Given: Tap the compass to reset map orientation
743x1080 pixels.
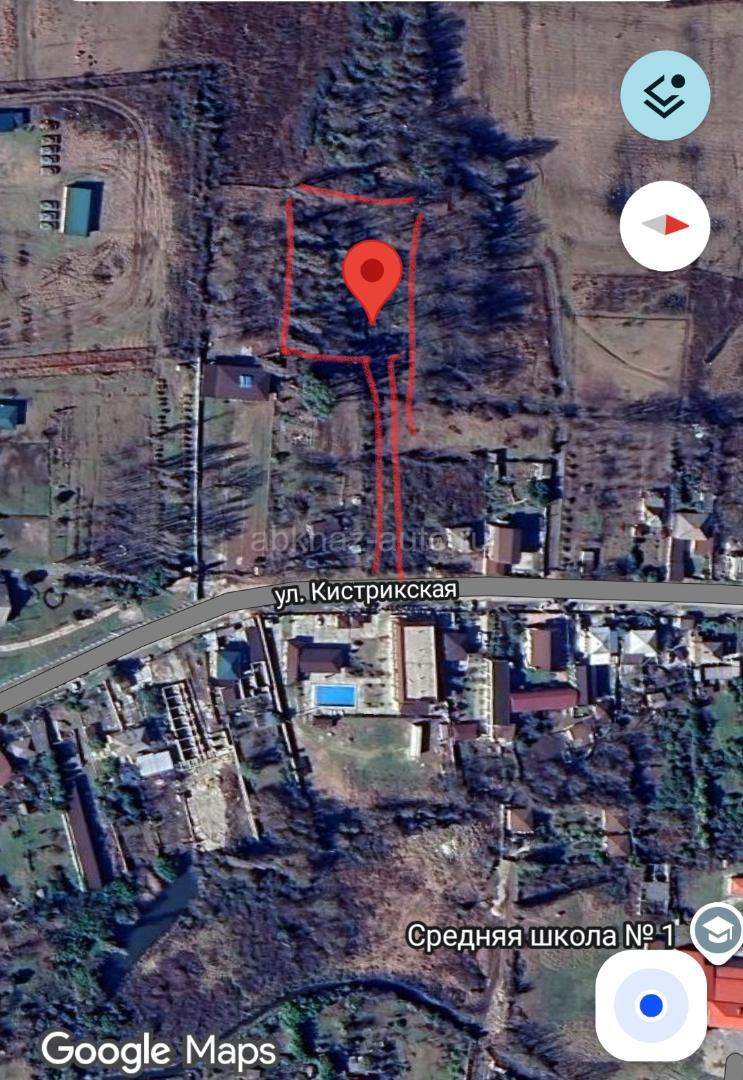Looking at the screenshot, I should pos(665,225).
